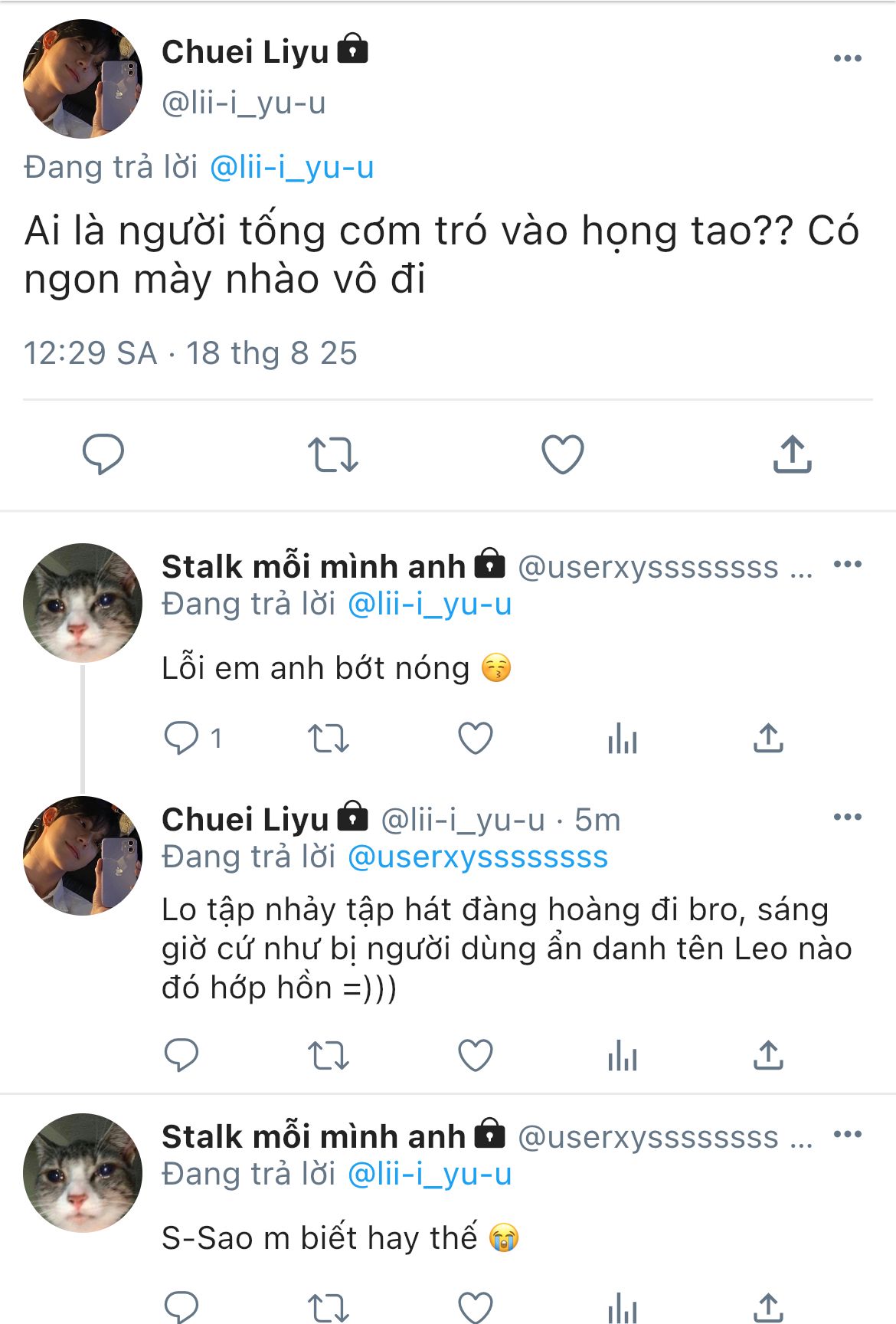Open the @userxyssssssss mention link in Chuei Liyu's reply

478,857
